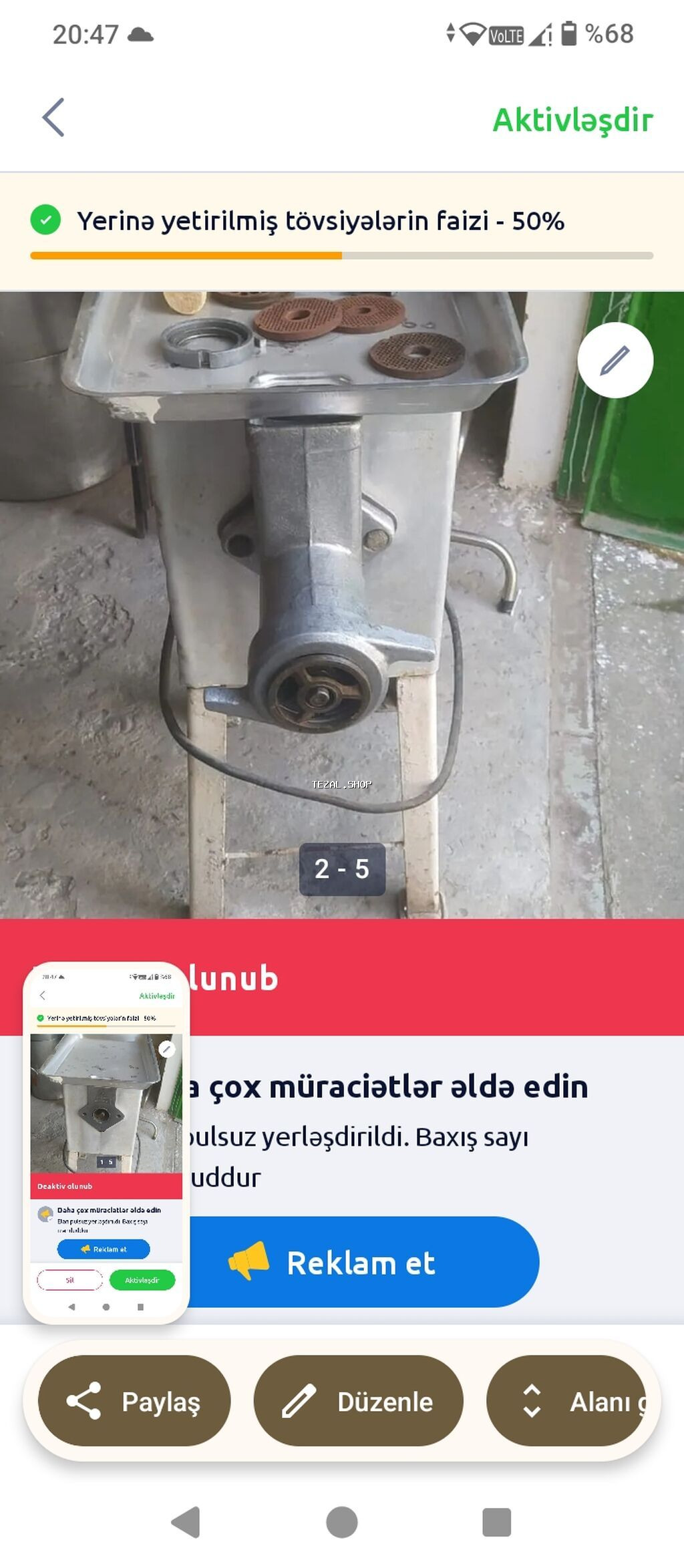Open the photo edit pencil icon
This screenshot has height=1568, width=684.
(x=616, y=359)
